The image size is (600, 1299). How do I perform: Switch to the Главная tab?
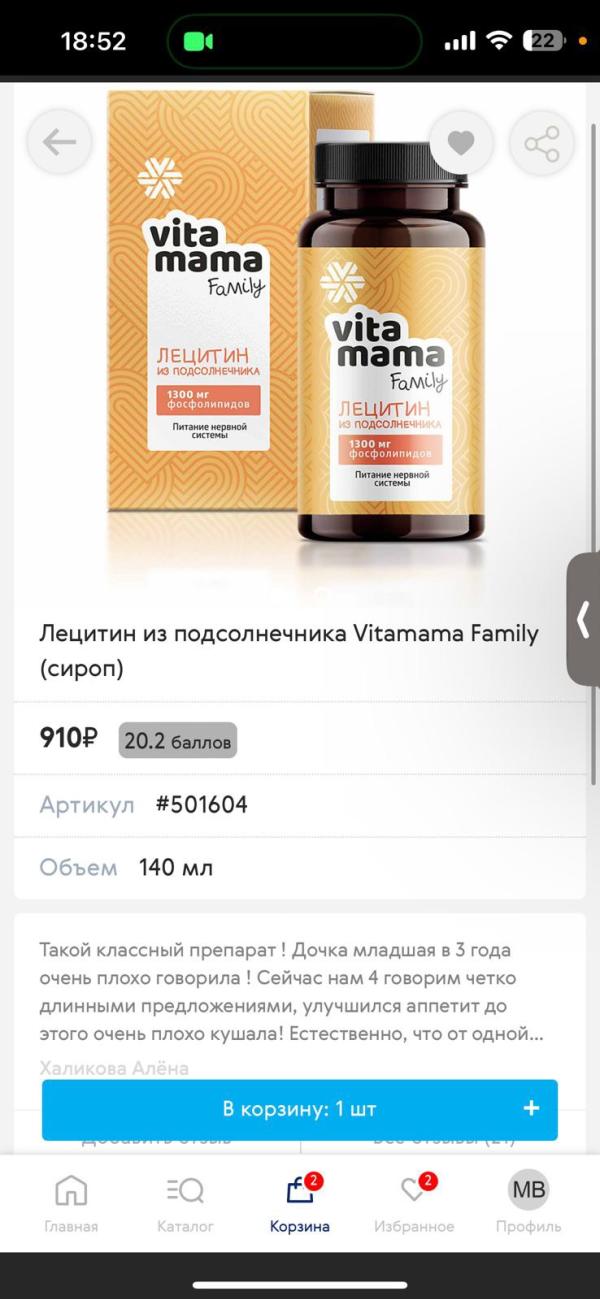pos(71,1203)
